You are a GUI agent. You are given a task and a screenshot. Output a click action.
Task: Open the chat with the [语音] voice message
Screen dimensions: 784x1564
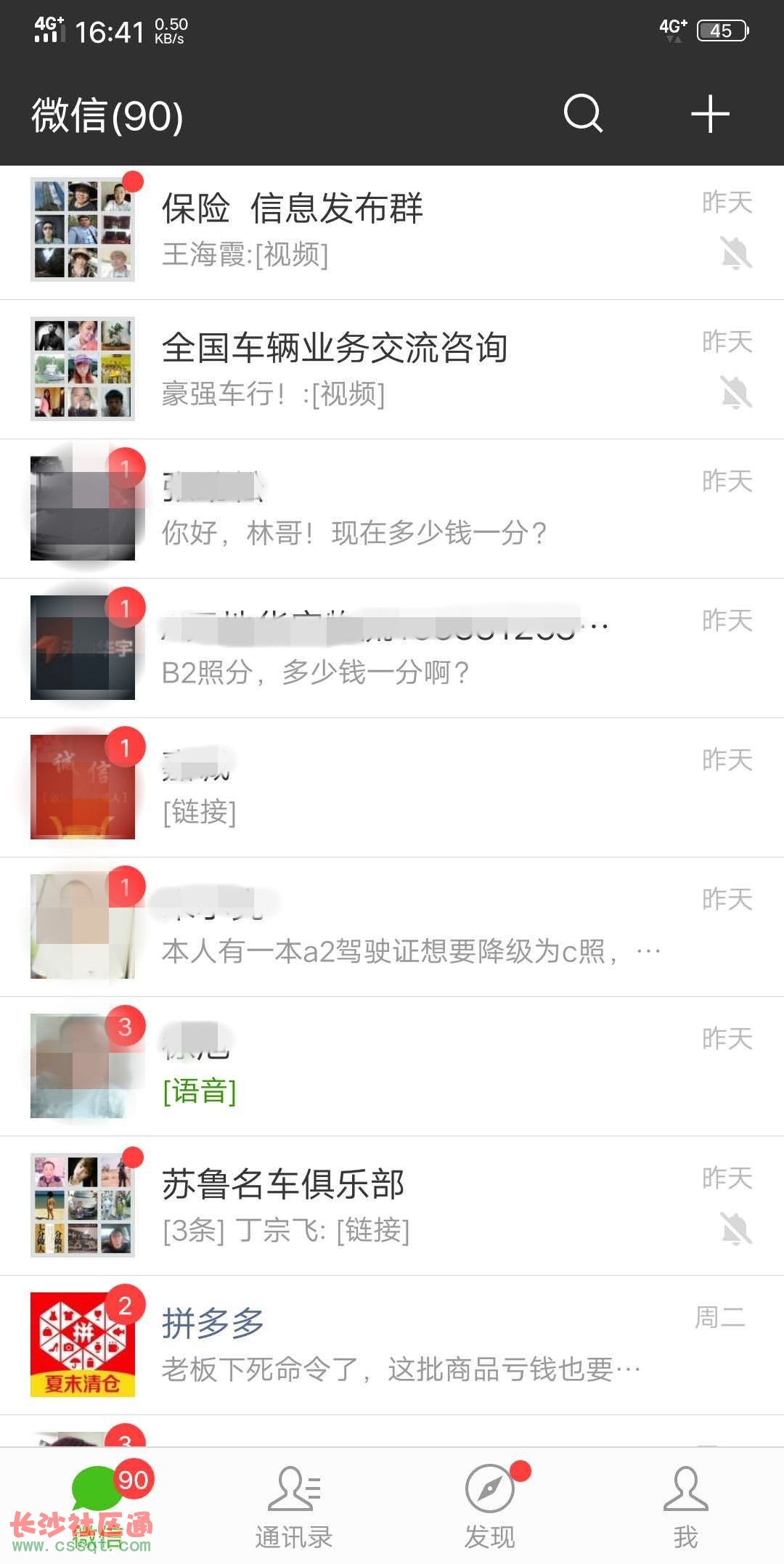coord(392,1067)
